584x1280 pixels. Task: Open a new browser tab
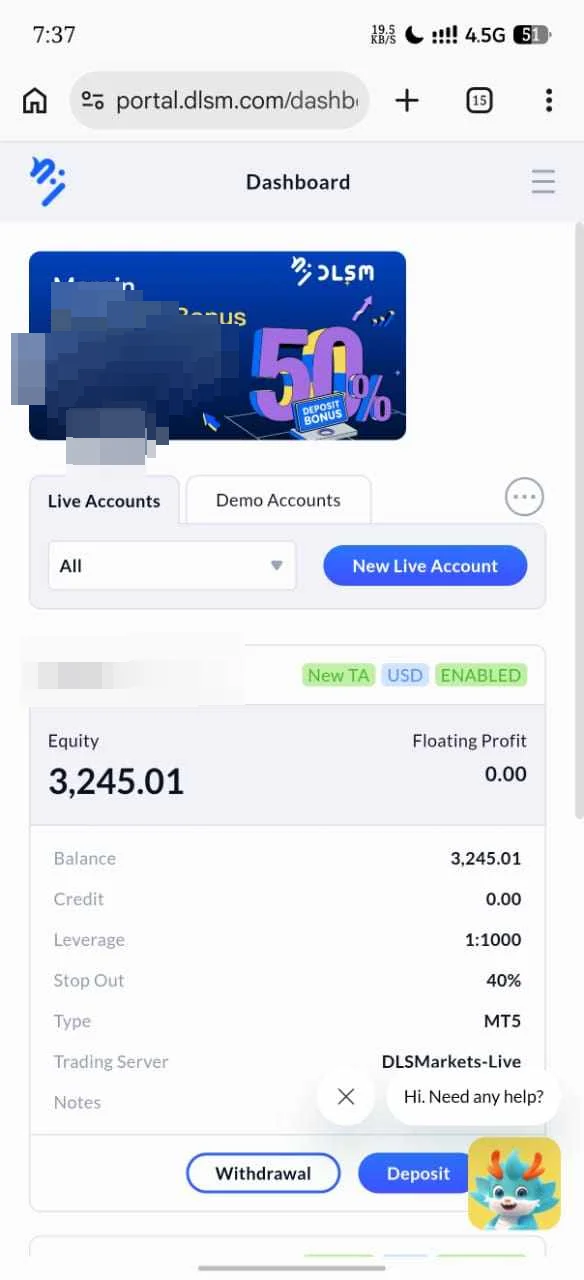(407, 100)
